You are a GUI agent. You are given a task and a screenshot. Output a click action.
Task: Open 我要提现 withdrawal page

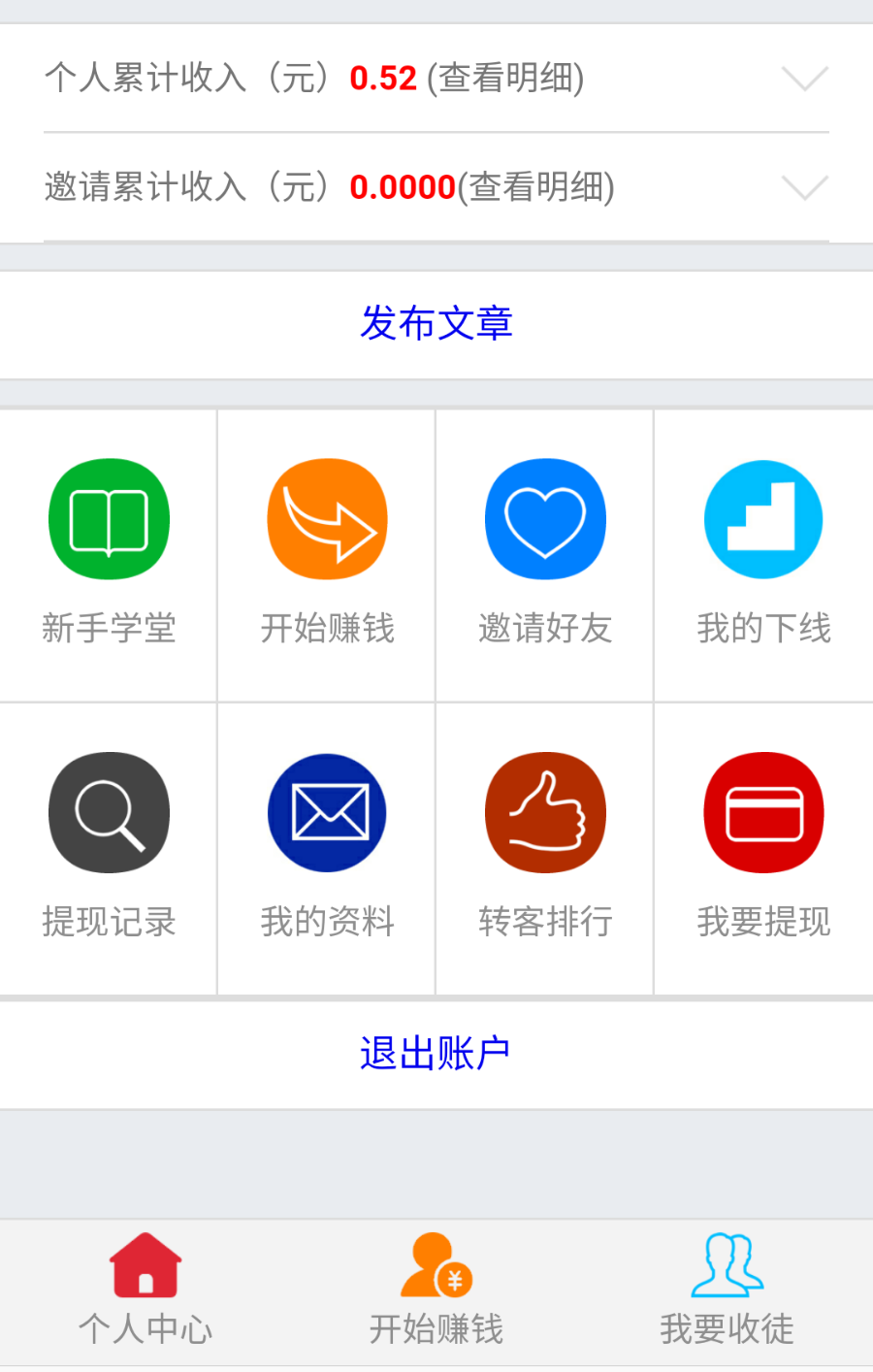pyautogui.click(x=763, y=846)
